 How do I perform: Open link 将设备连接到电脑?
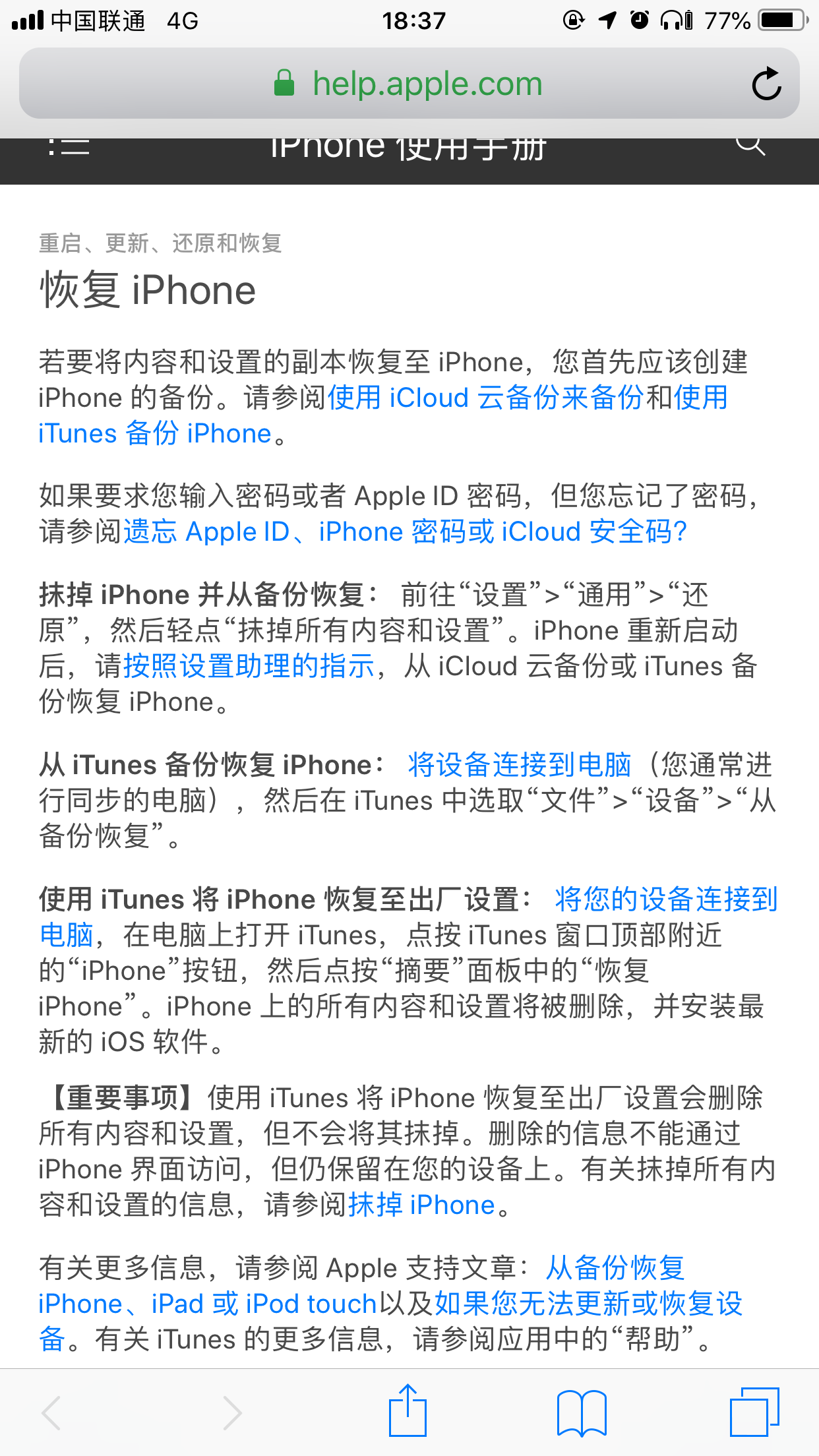[520, 765]
